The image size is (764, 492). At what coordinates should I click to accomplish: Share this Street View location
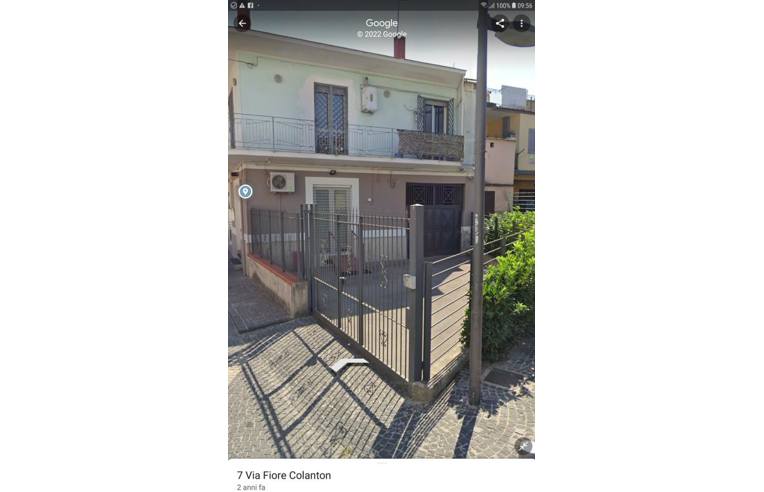tap(500, 23)
